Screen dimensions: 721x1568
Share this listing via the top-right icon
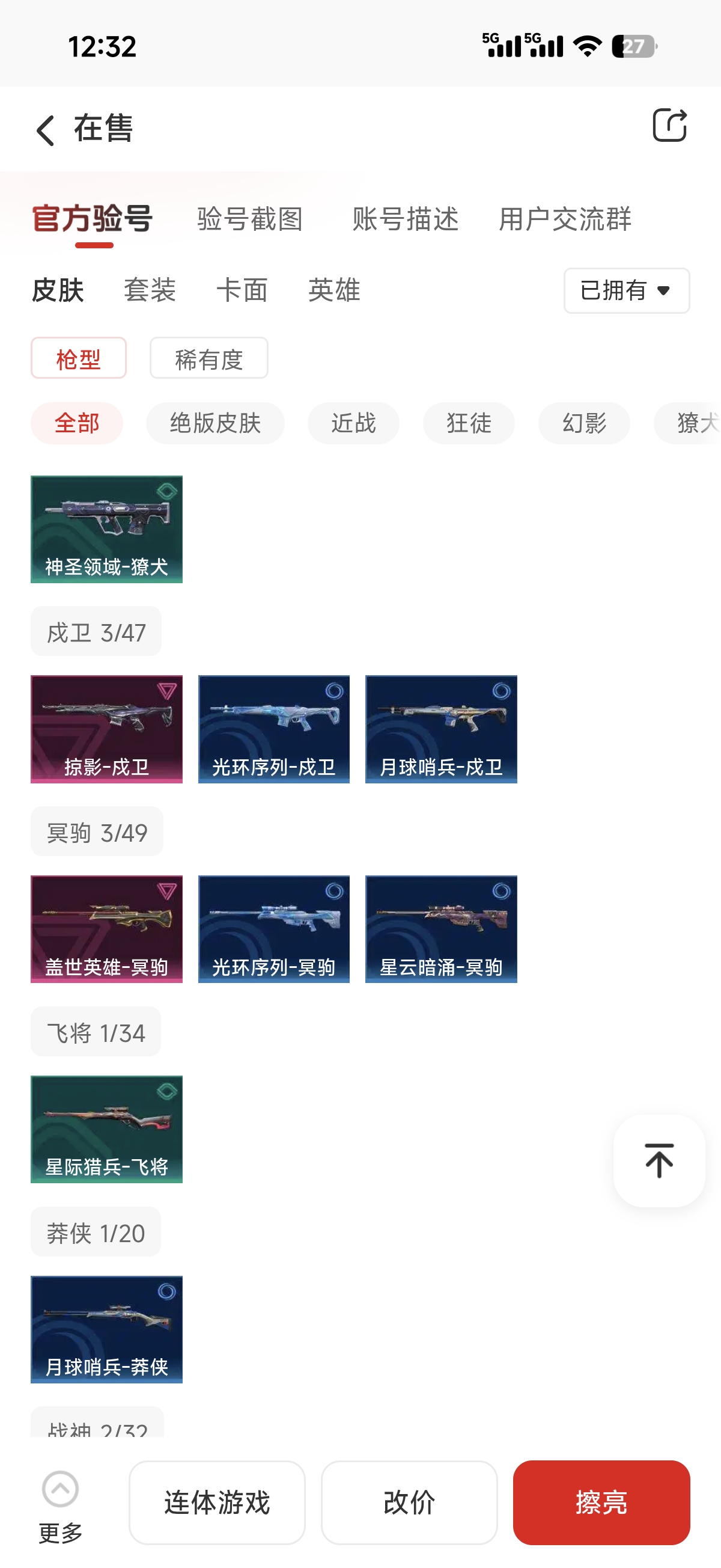point(669,126)
